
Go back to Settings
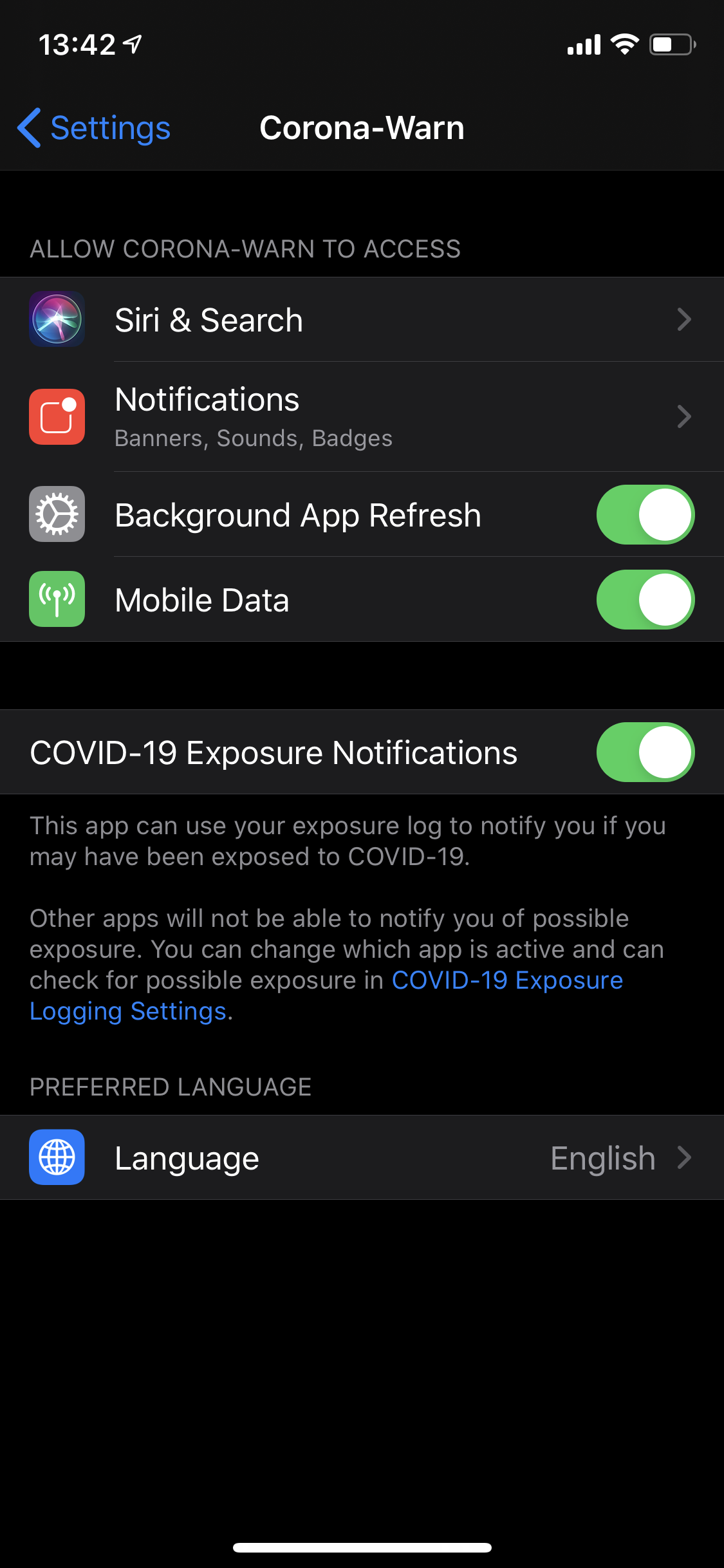pyautogui.click(x=94, y=127)
